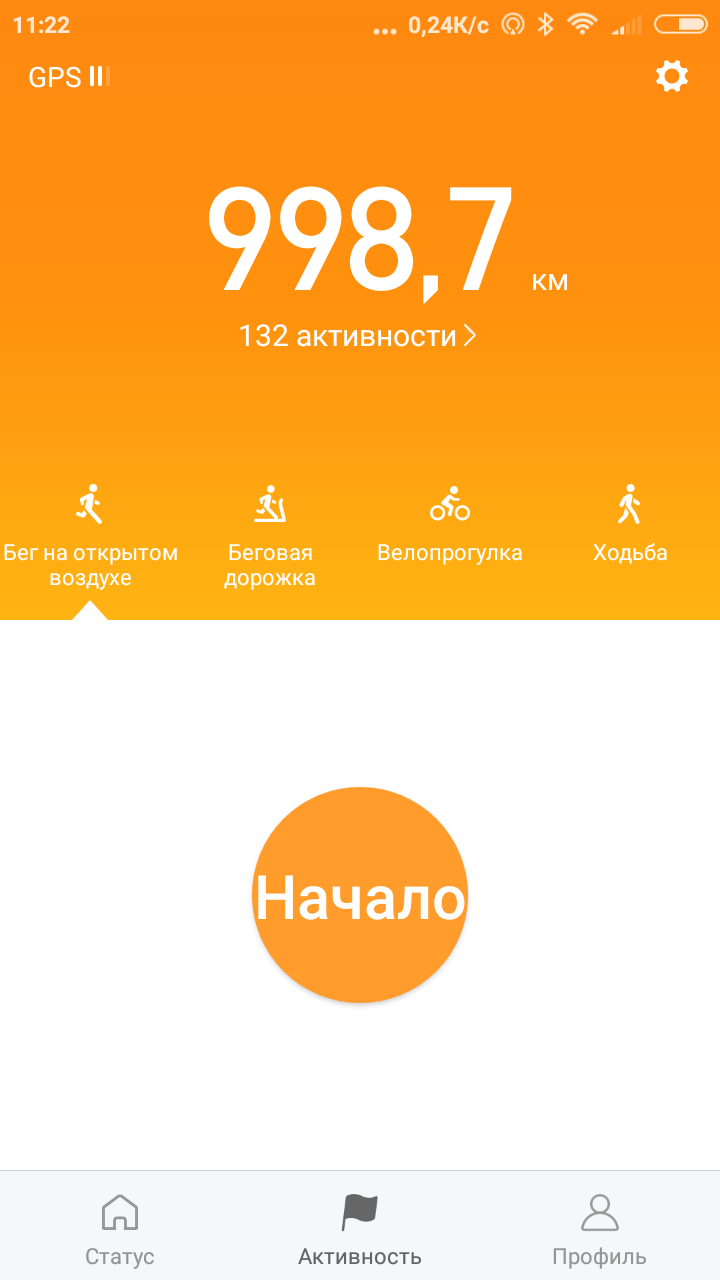Viewport: 720px width, 1280px height.
Task: Select Бег на открытом воздухе activity
Action: (x=90, y=536)
